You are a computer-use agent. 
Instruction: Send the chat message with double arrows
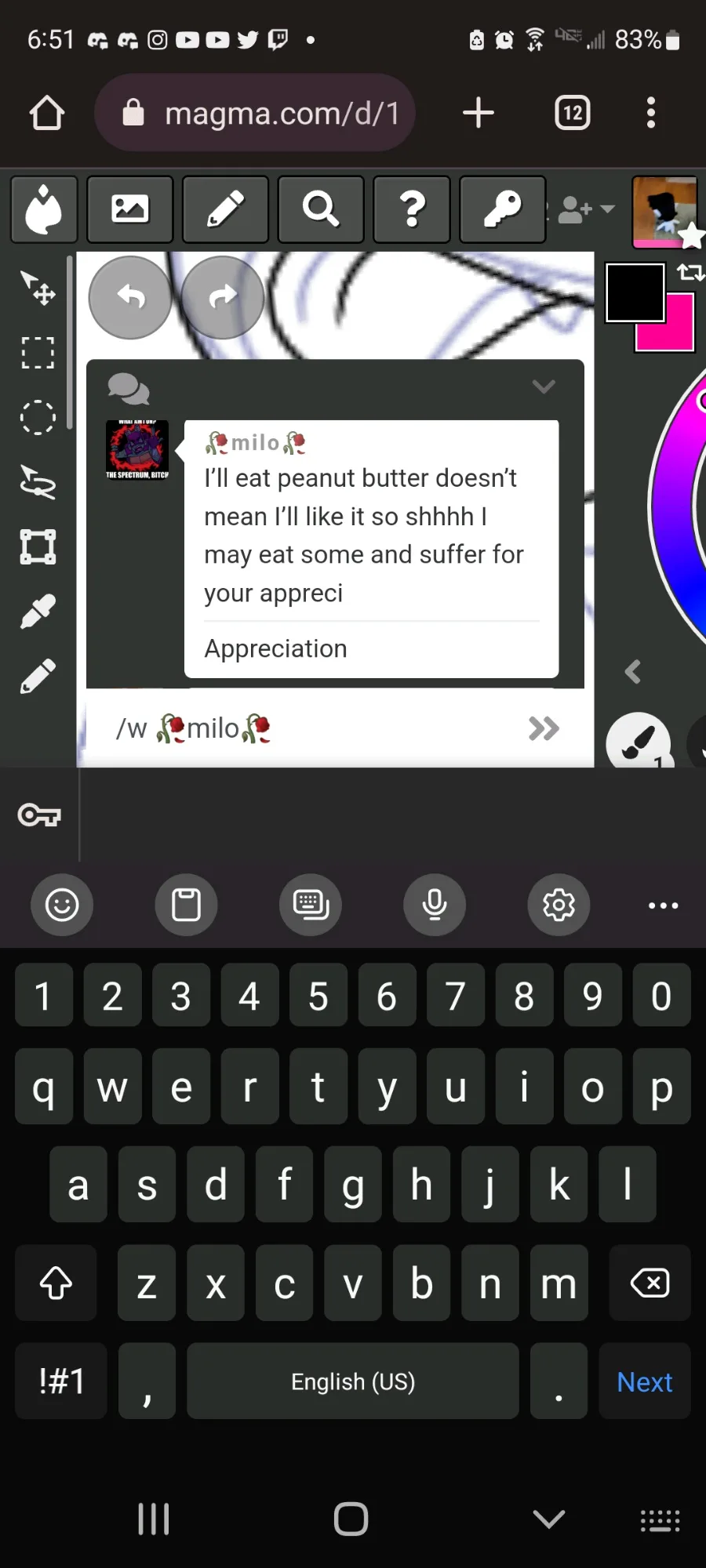[543, 729]
